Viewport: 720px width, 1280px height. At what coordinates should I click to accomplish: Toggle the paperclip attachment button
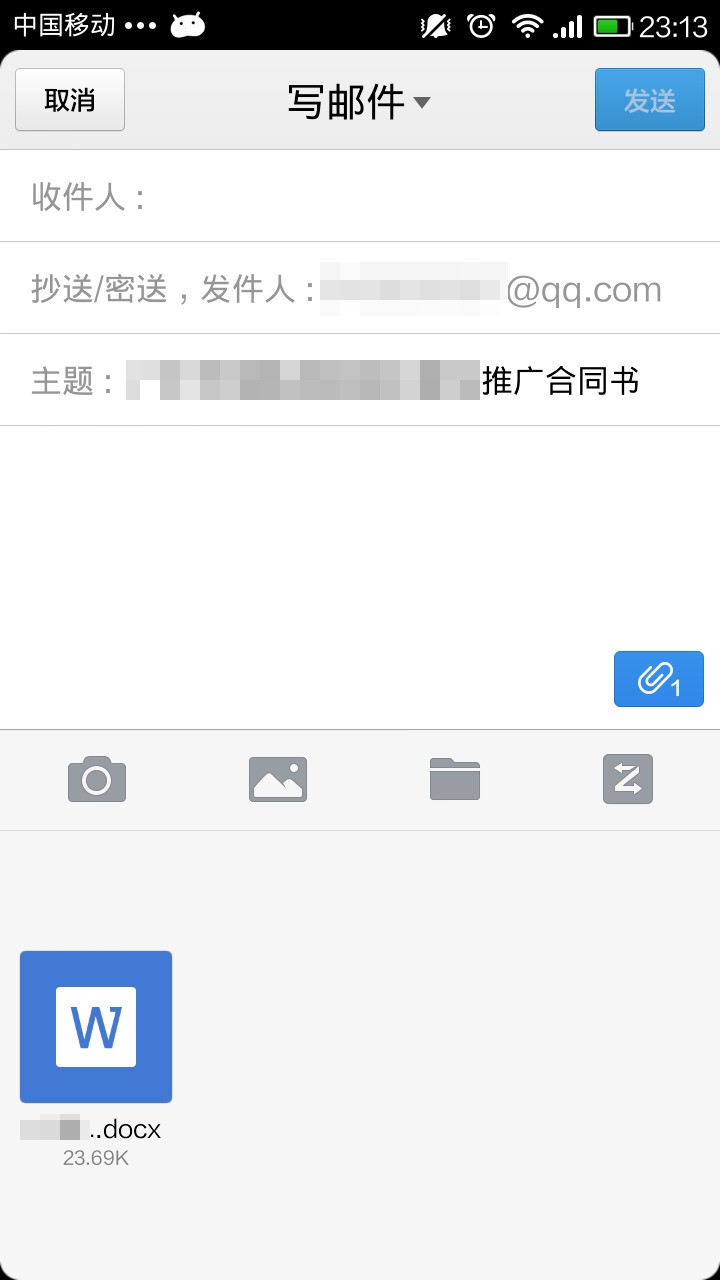coord(658,679)
